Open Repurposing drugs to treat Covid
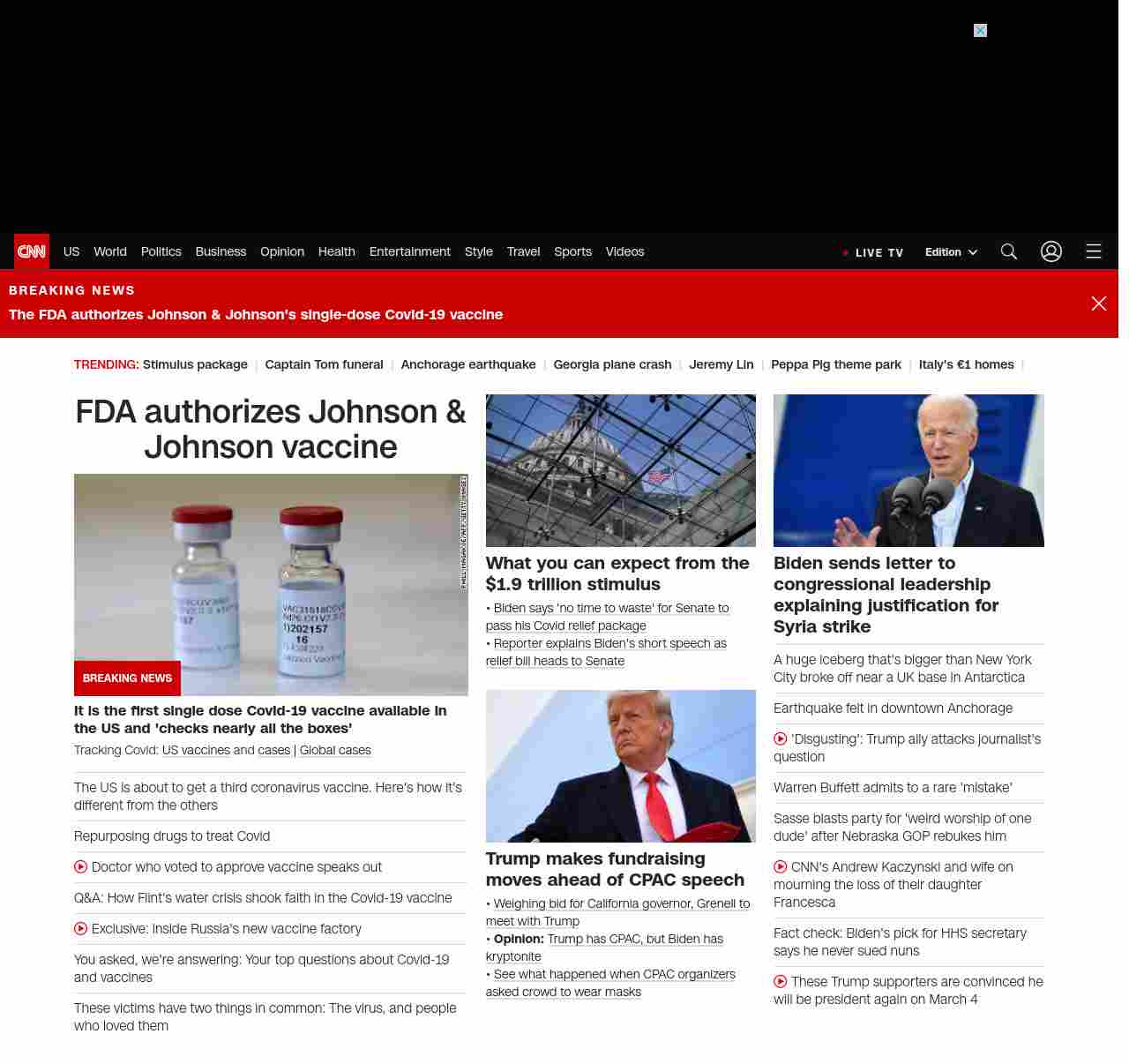1129x1064 pixels. coord(172,836)
